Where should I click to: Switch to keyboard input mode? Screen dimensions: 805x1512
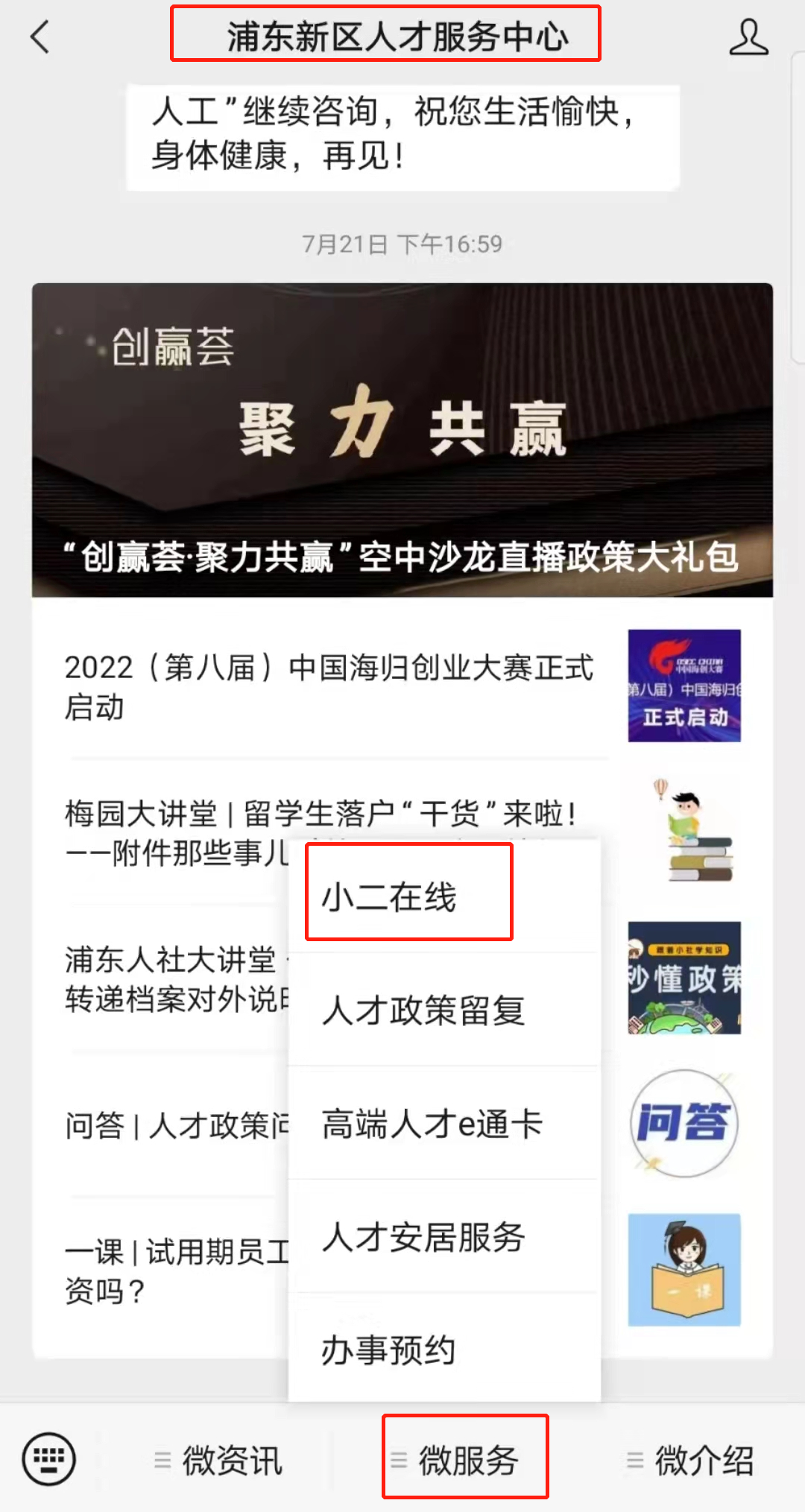[49, 1458]
